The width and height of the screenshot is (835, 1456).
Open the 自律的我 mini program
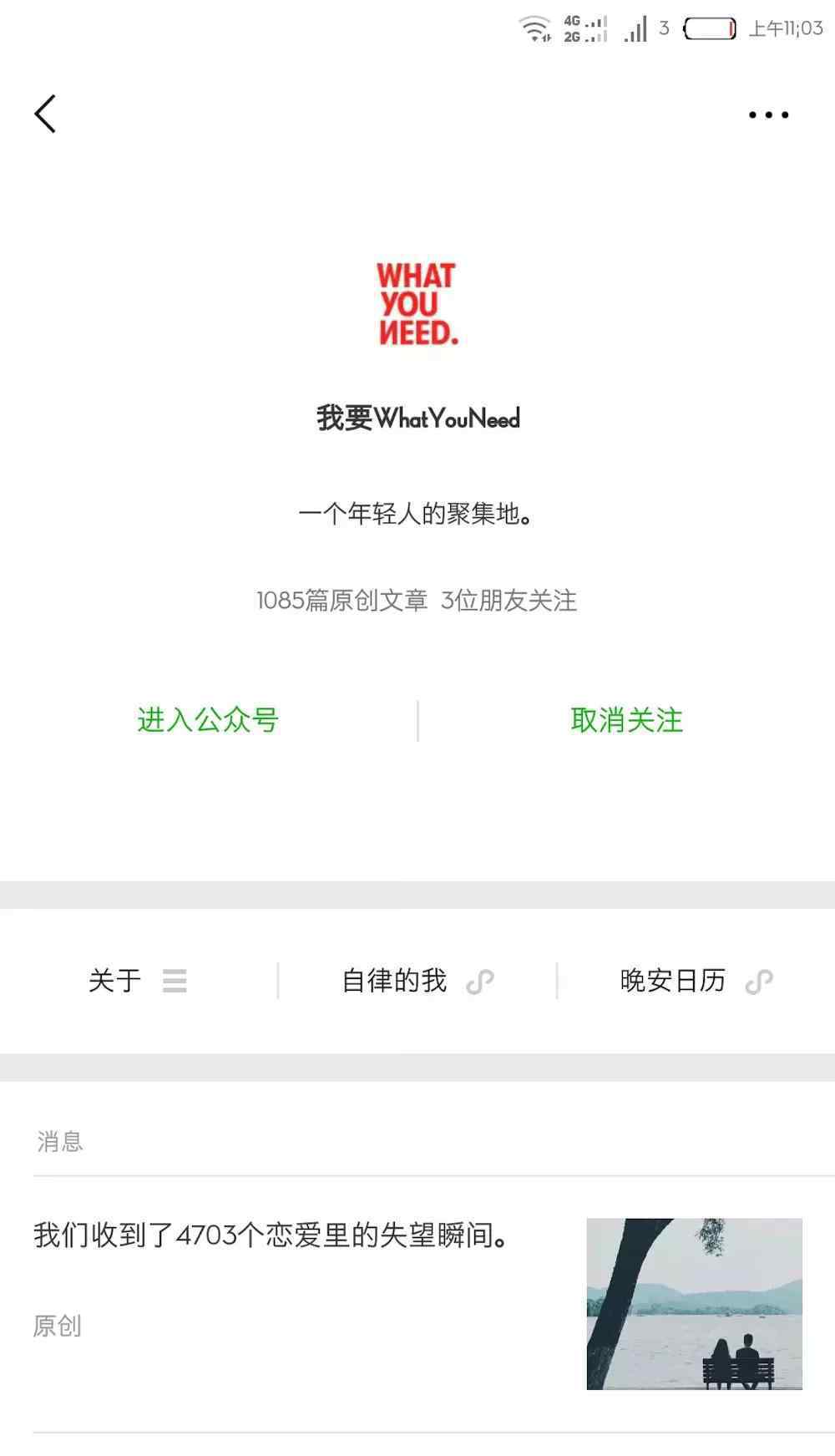pyautogui.click(x=417, y=980)
